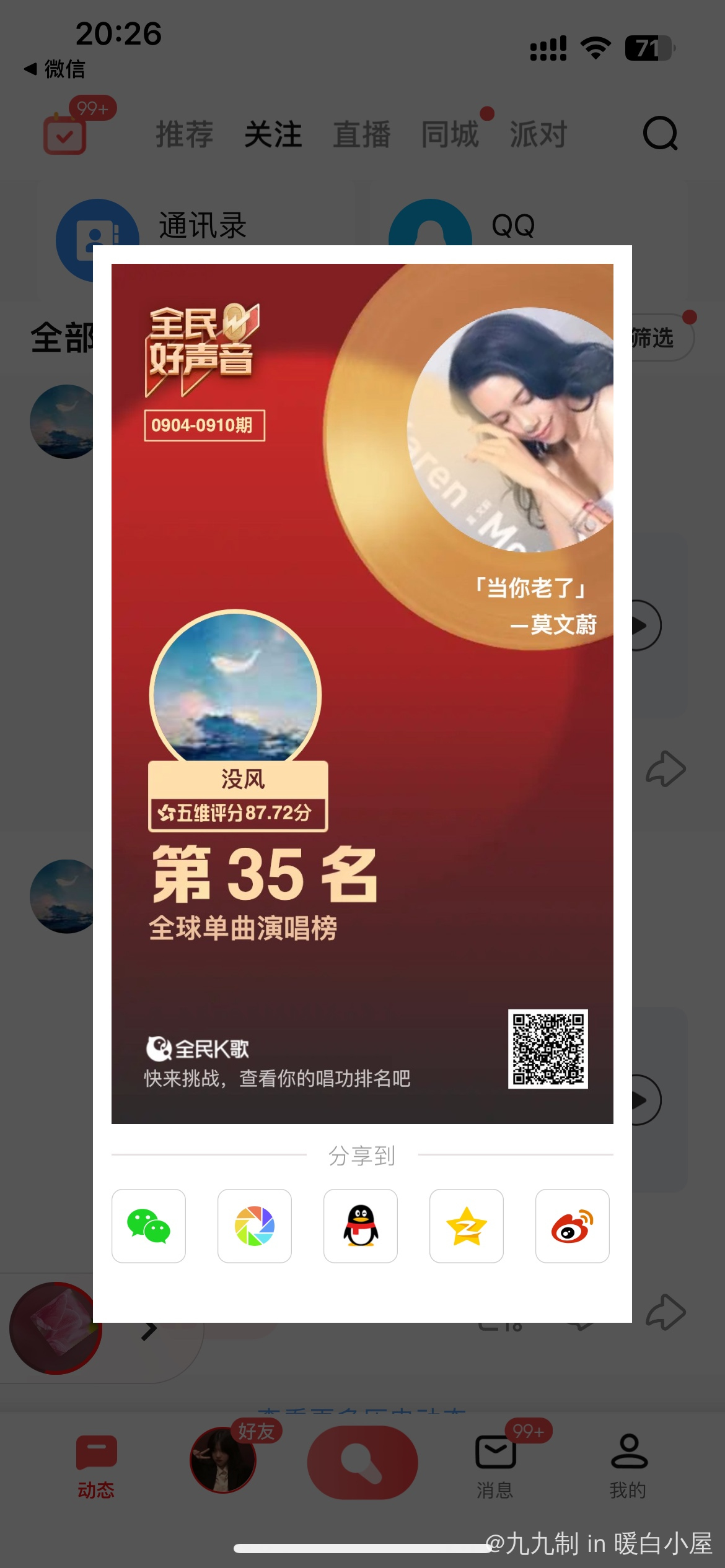Return to WeChat via back link

pos(55,69)
